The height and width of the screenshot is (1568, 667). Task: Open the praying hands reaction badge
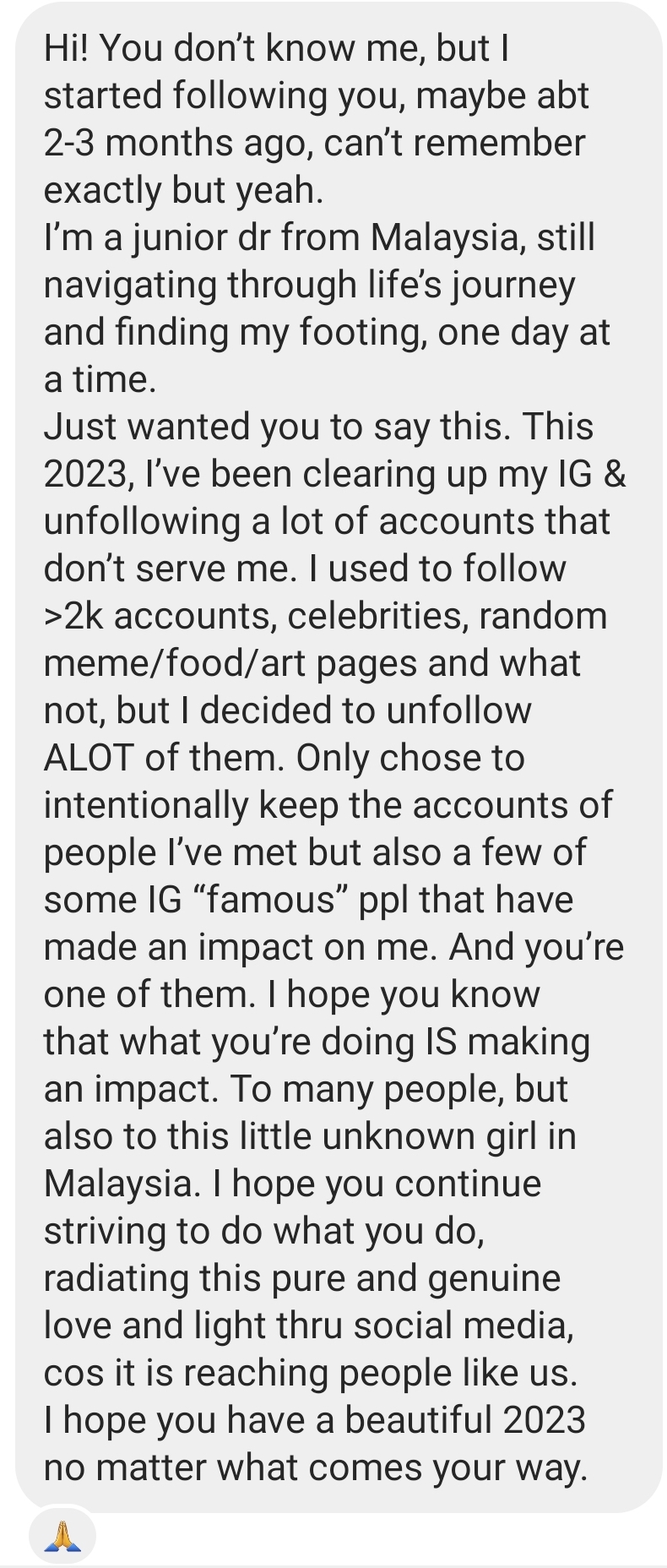pyautogui.click(x=62, y=1534)
